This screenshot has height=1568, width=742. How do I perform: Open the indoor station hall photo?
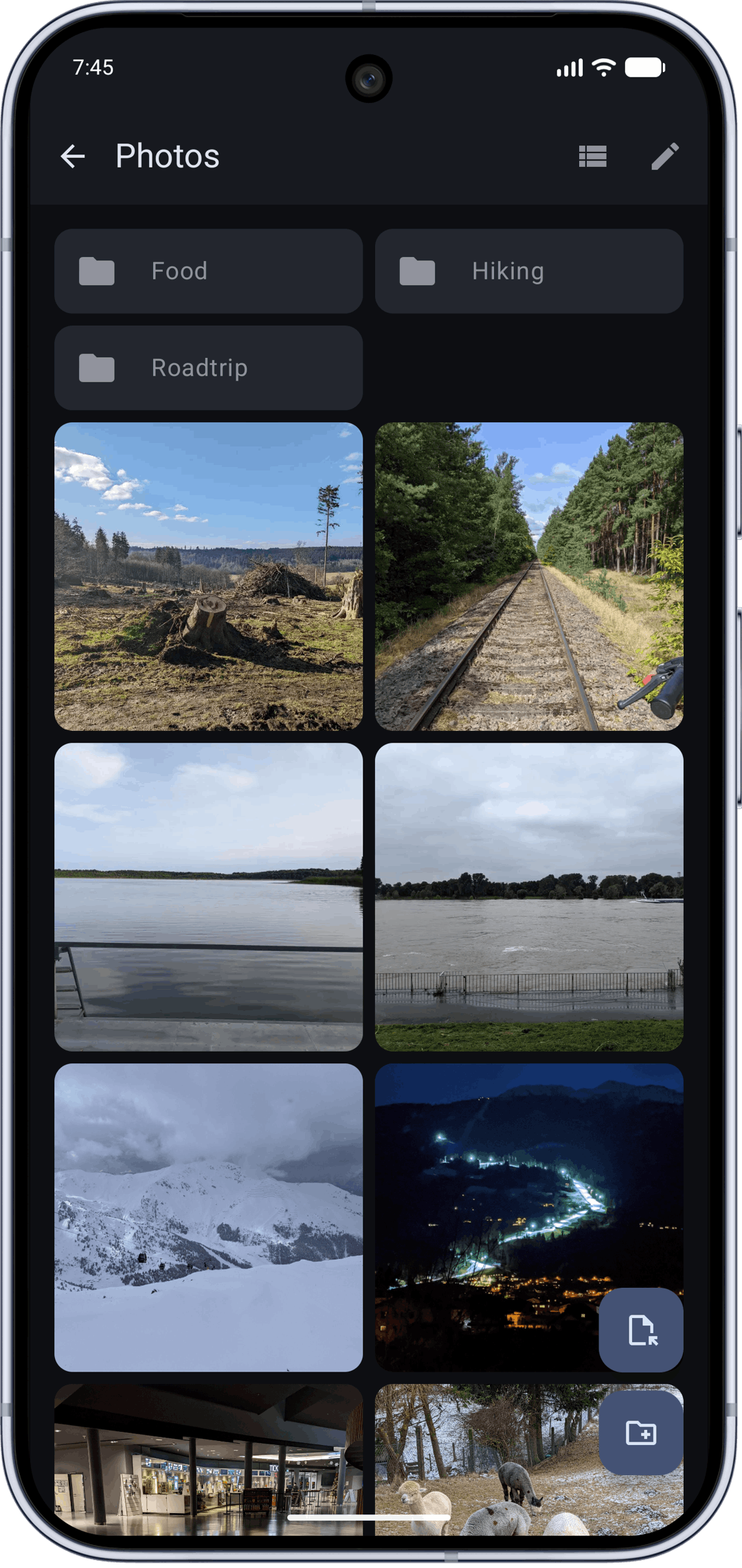tap(208, 1459)
